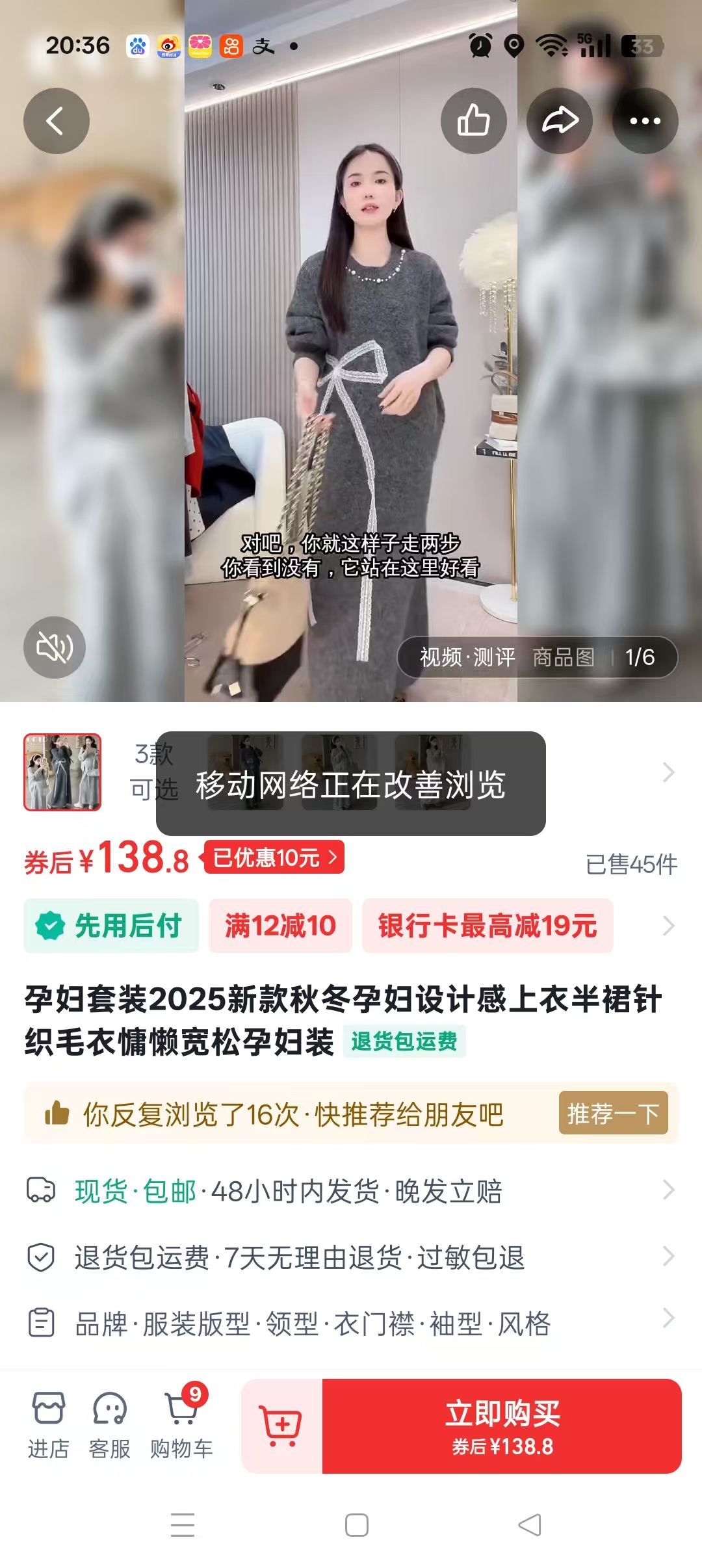Open the 退货包运费 return policy row
The image size is (702, 1568).
click(351, 1257)
